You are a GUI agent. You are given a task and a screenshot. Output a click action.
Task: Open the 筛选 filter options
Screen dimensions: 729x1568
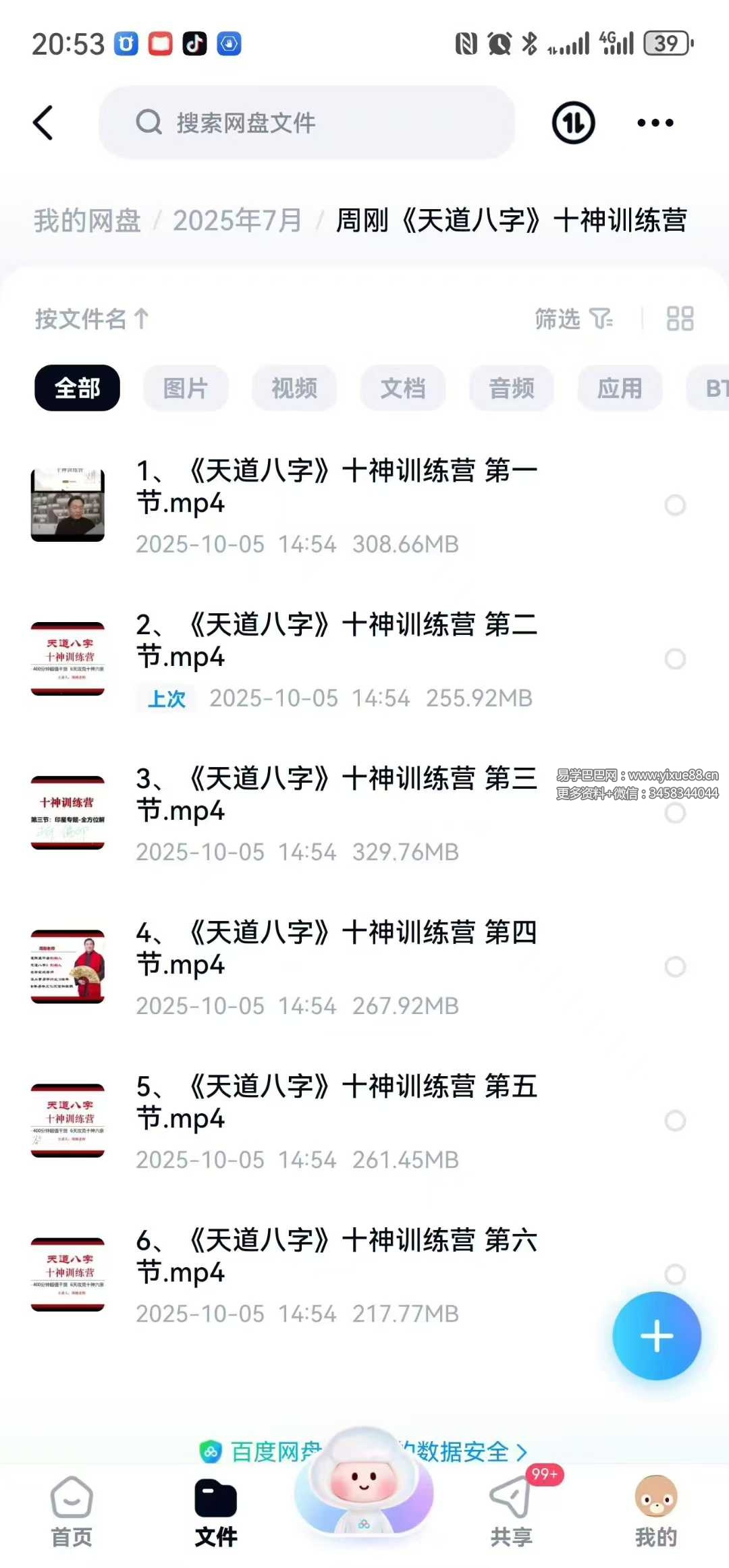[573, 318]
